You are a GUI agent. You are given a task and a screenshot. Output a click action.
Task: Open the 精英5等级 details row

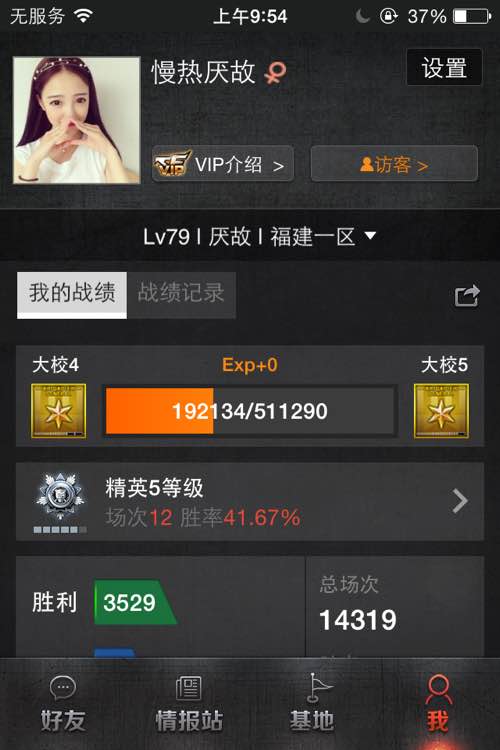click(x=250, y=501)
